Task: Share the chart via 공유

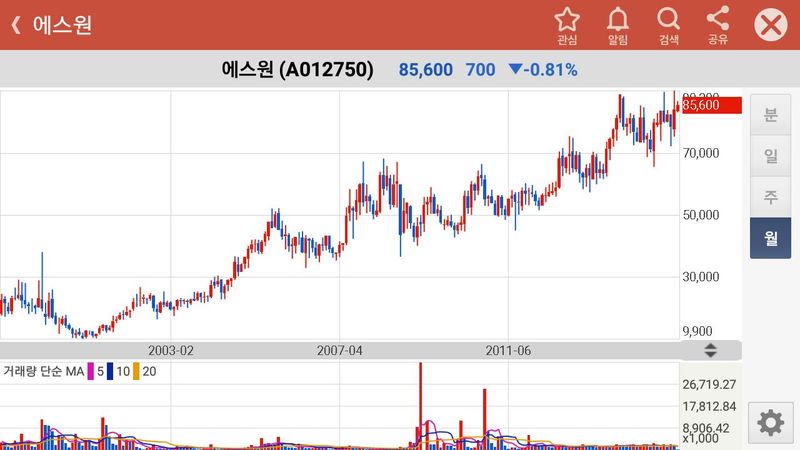Action: coord(717,25)
